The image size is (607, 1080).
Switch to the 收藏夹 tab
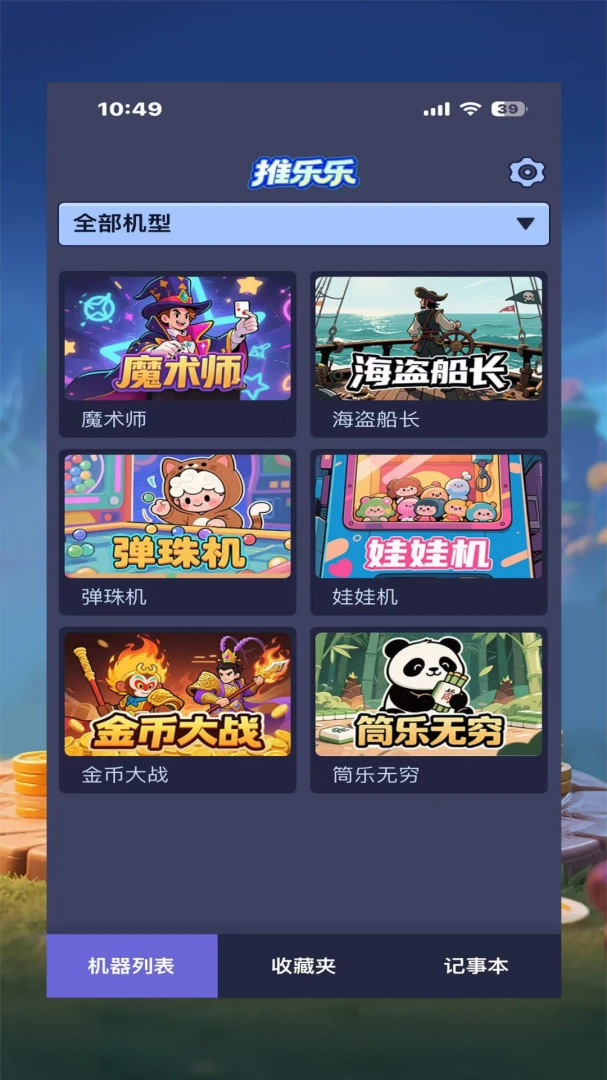coord(303,966)
